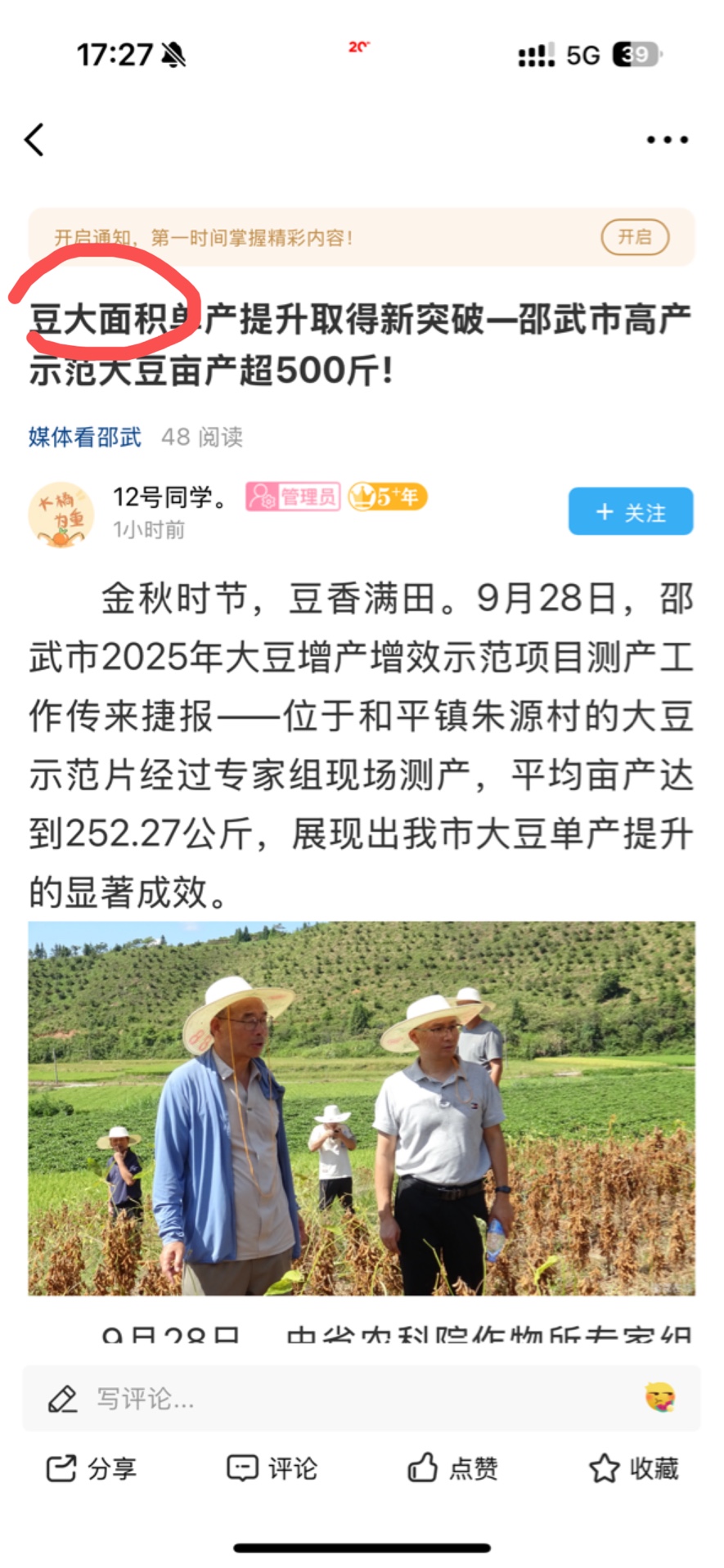
Task: Like this article with 点赞
Action: click(452, 1468)
